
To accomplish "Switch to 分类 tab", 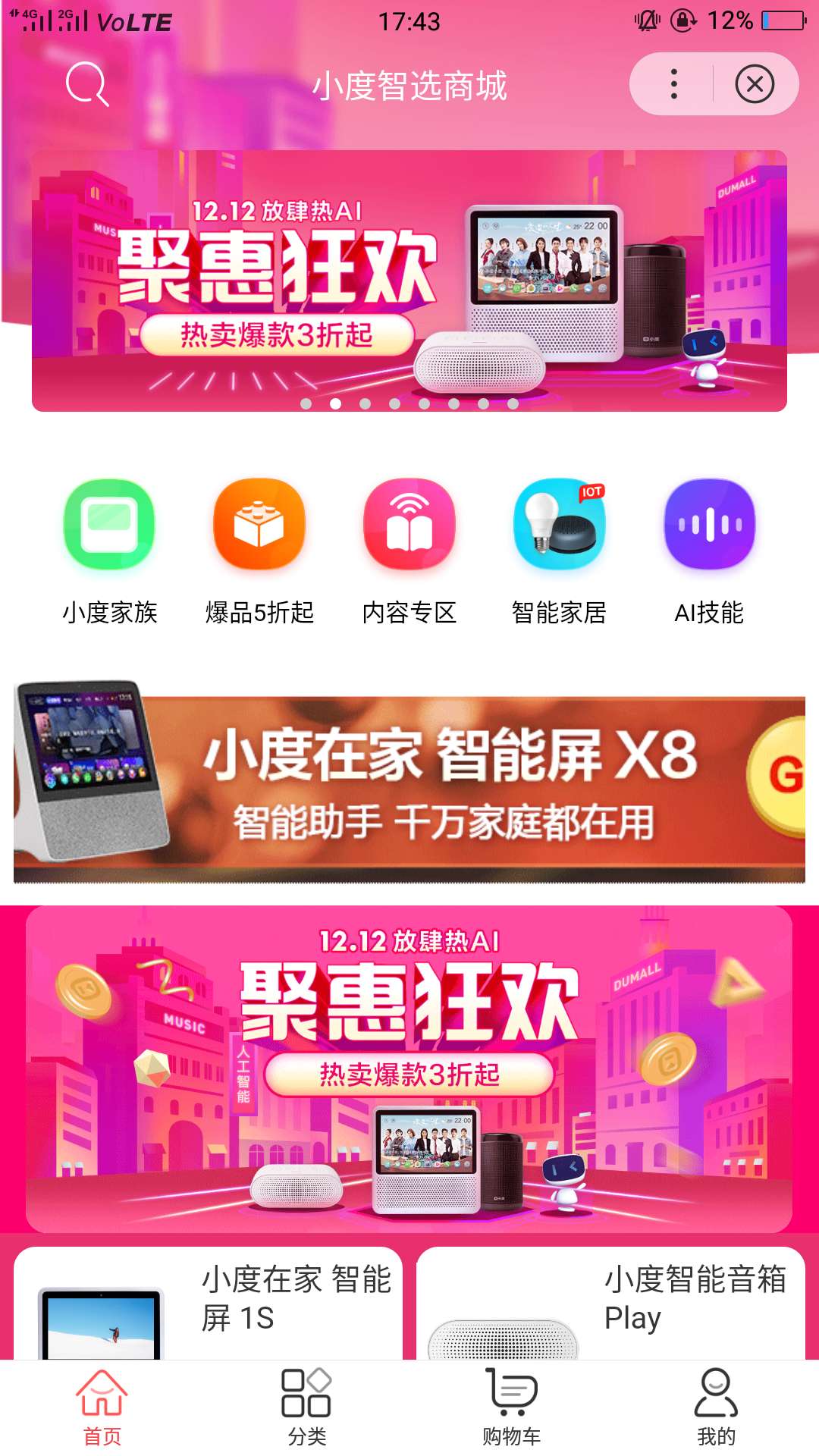I will coord(307,1407).
